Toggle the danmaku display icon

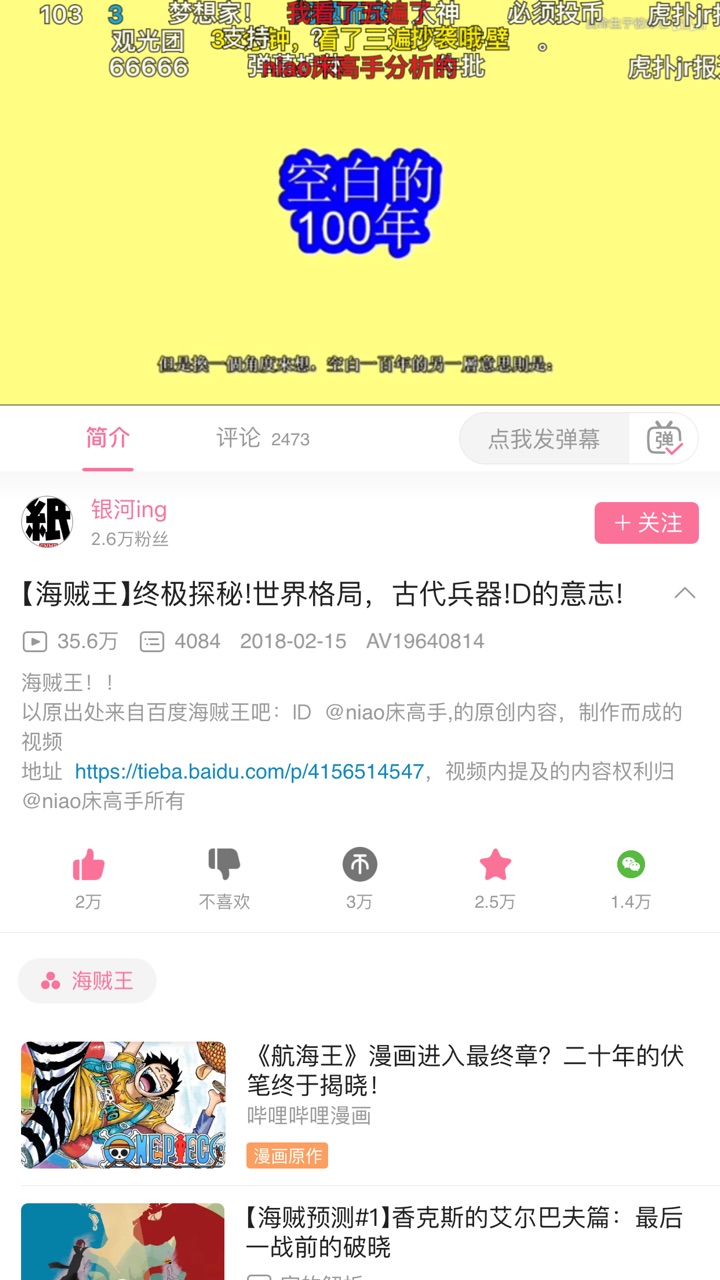(x=664, y=438)
